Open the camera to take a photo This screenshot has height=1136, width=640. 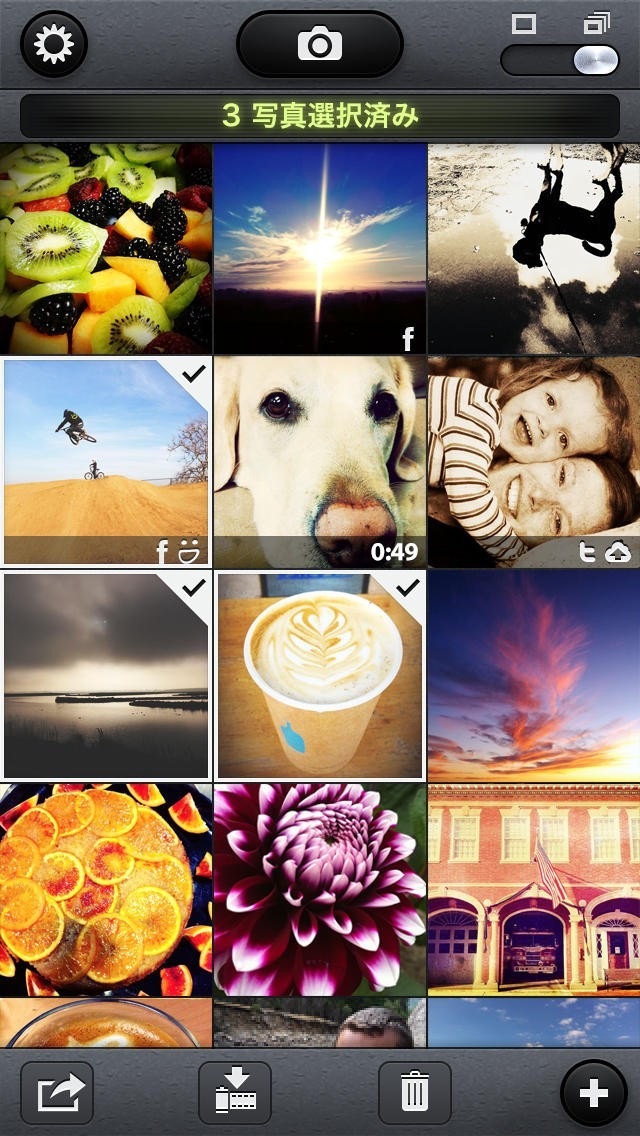pyautogui.click(x=320, y=45)
